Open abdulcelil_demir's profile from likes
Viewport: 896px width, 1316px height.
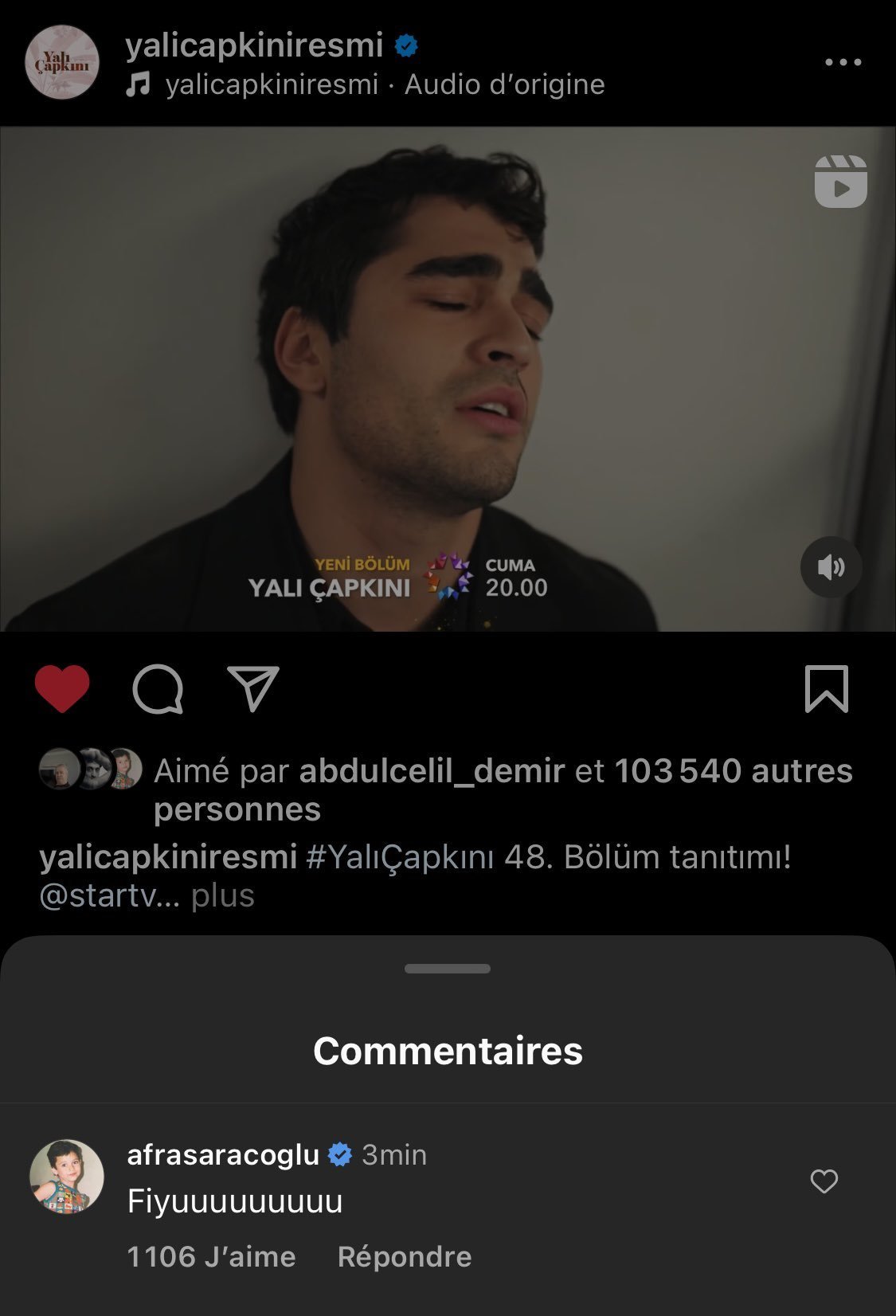[x=432, y=771]
